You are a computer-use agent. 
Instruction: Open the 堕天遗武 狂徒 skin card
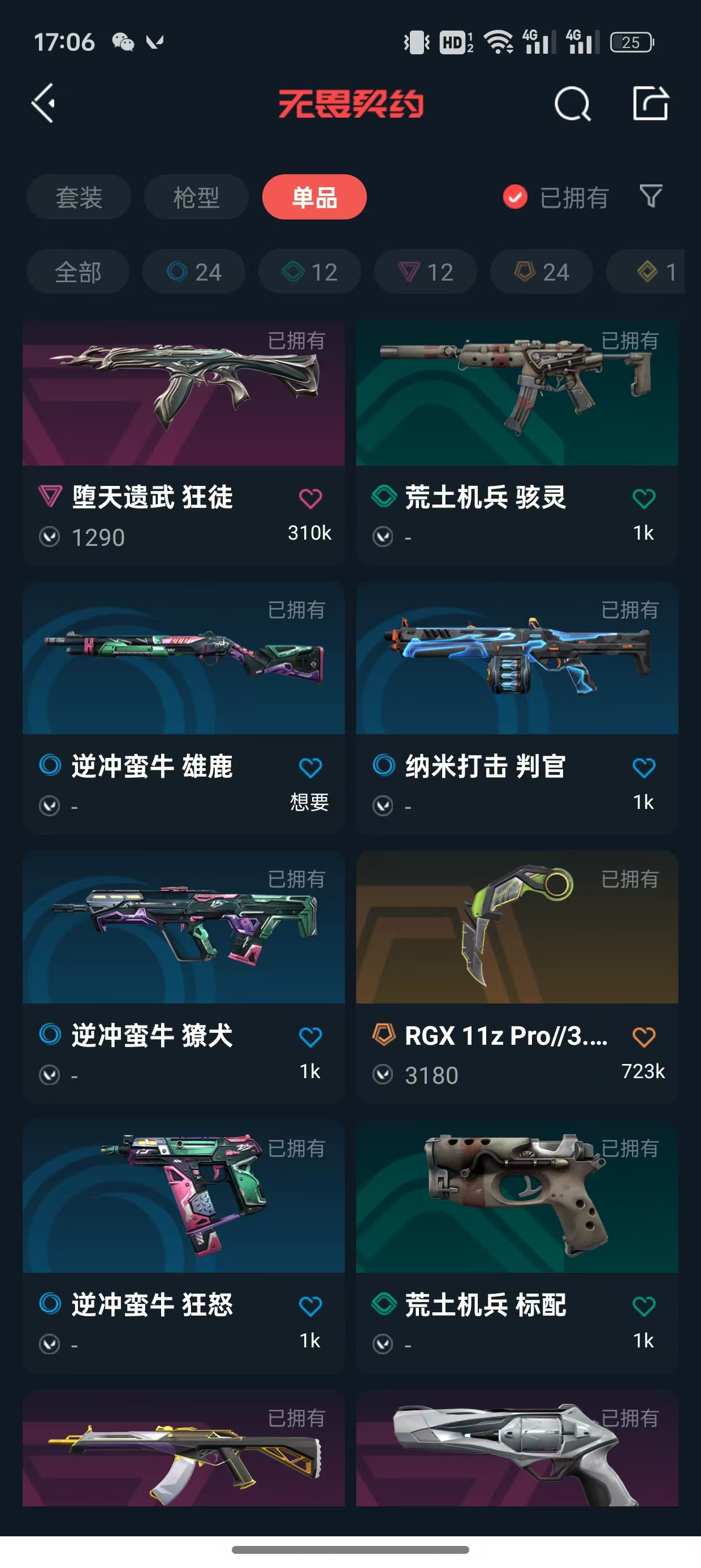pyautogui.click(x=183, y=442)
